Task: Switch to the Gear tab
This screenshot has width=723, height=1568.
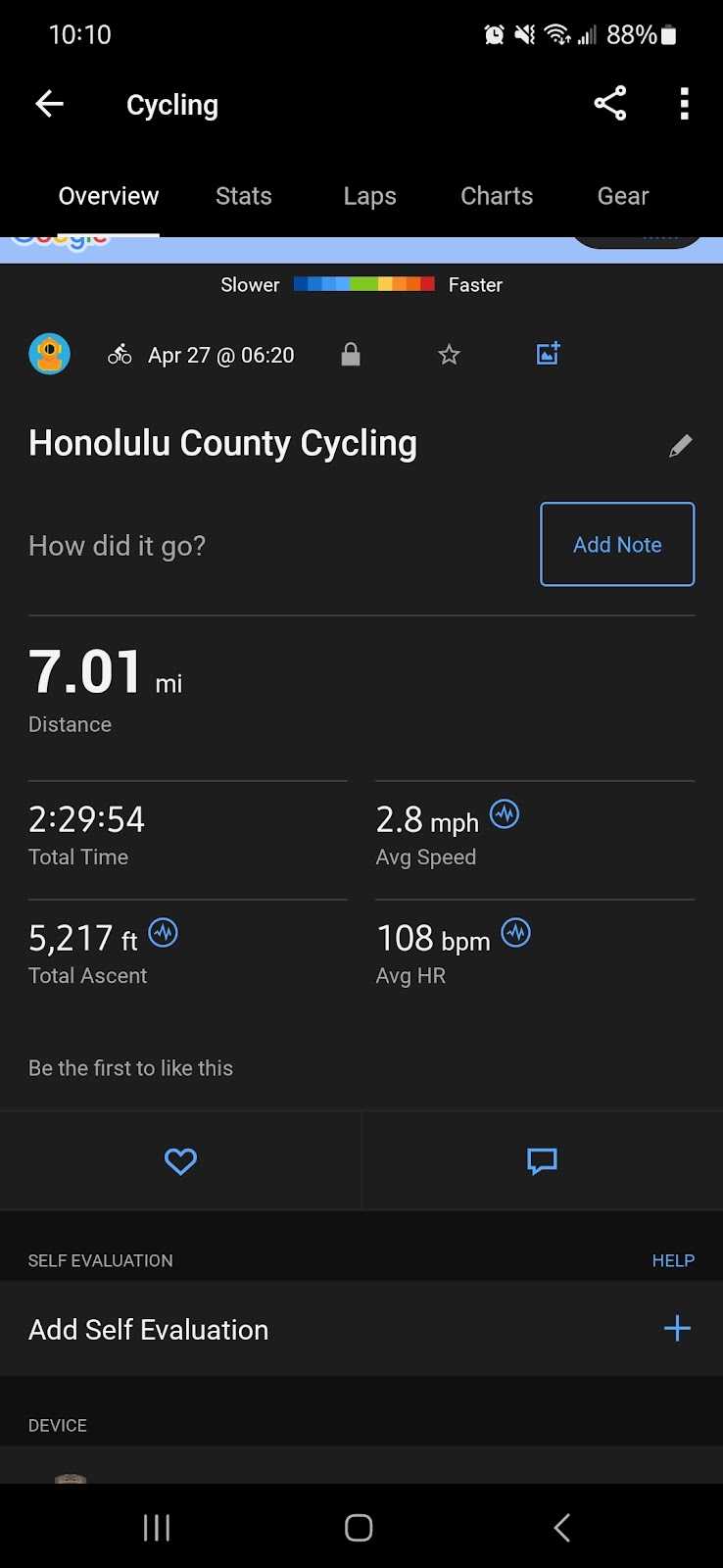Action: coord(623,196)
